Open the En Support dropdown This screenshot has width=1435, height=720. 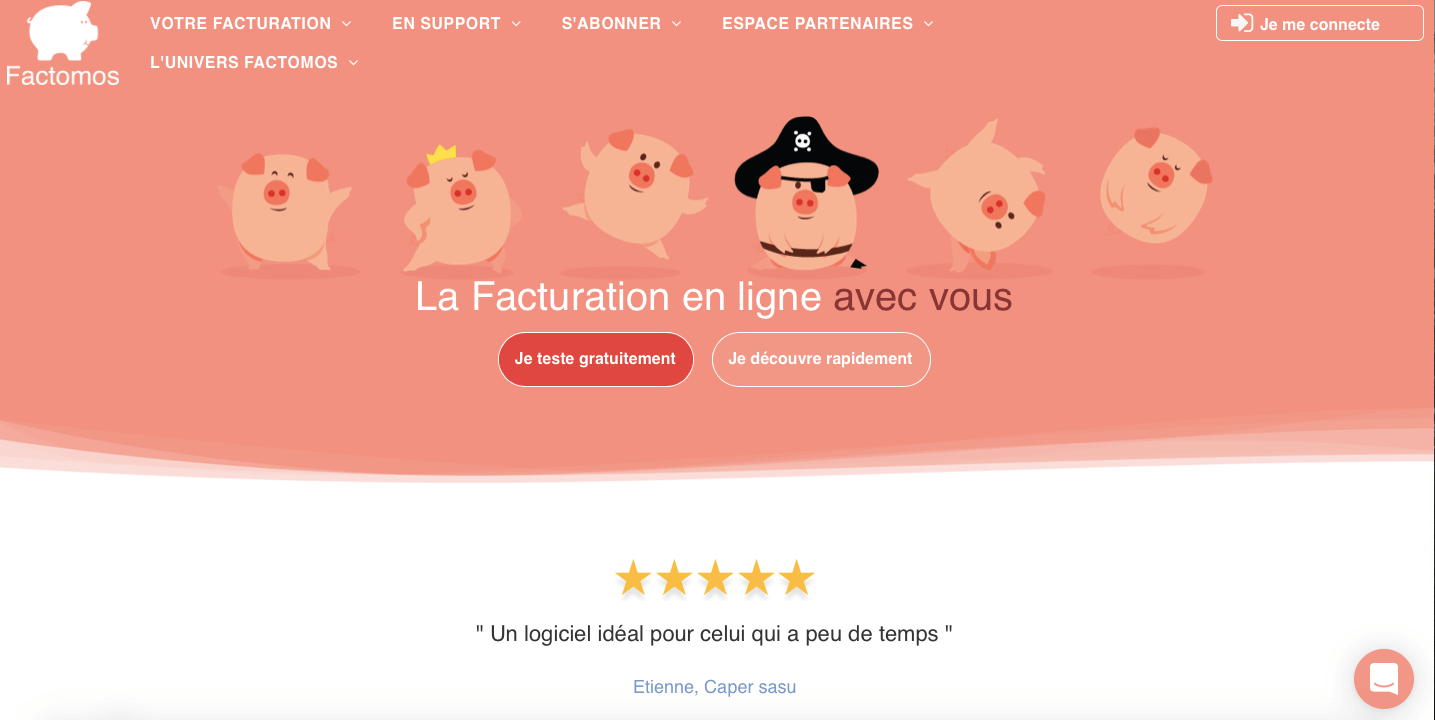coord(456,23)
